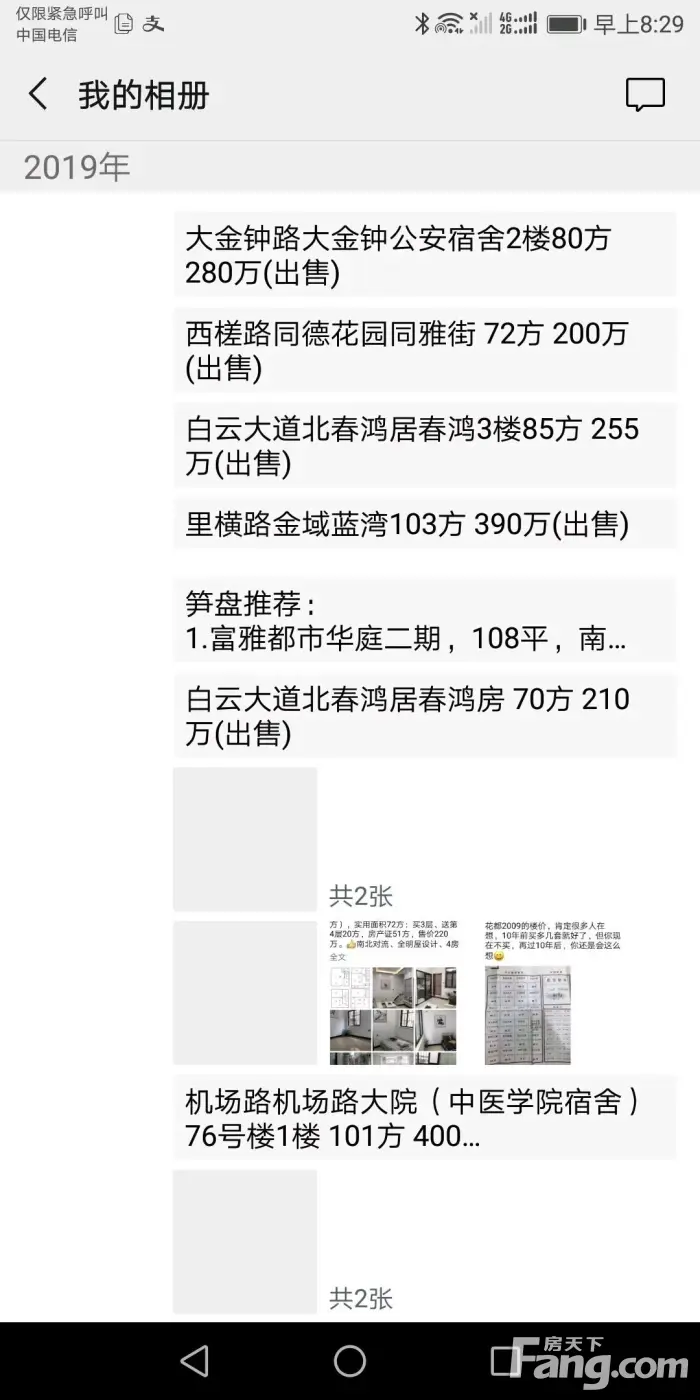Tap the system back button
This screenshot has height=1400, width=700.
pyautogui.click(x=194, y=1361)
